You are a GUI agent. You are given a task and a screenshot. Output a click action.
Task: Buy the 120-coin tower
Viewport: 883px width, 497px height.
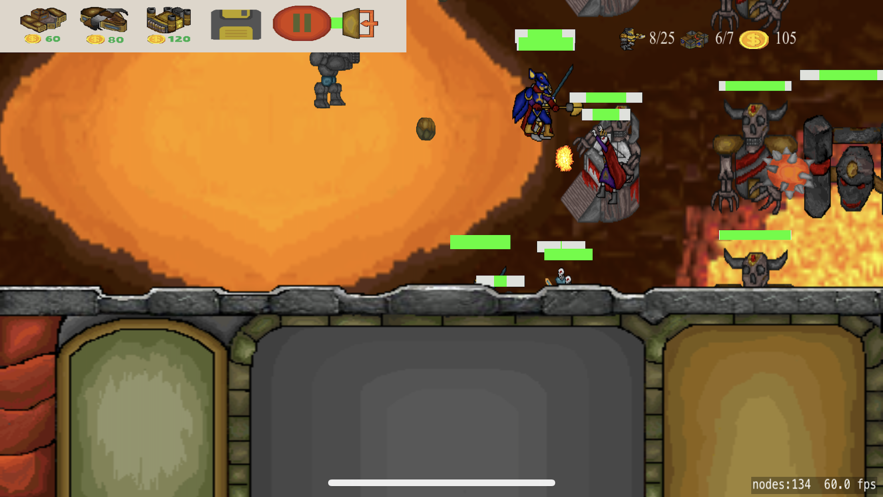[x=167, y=24]
